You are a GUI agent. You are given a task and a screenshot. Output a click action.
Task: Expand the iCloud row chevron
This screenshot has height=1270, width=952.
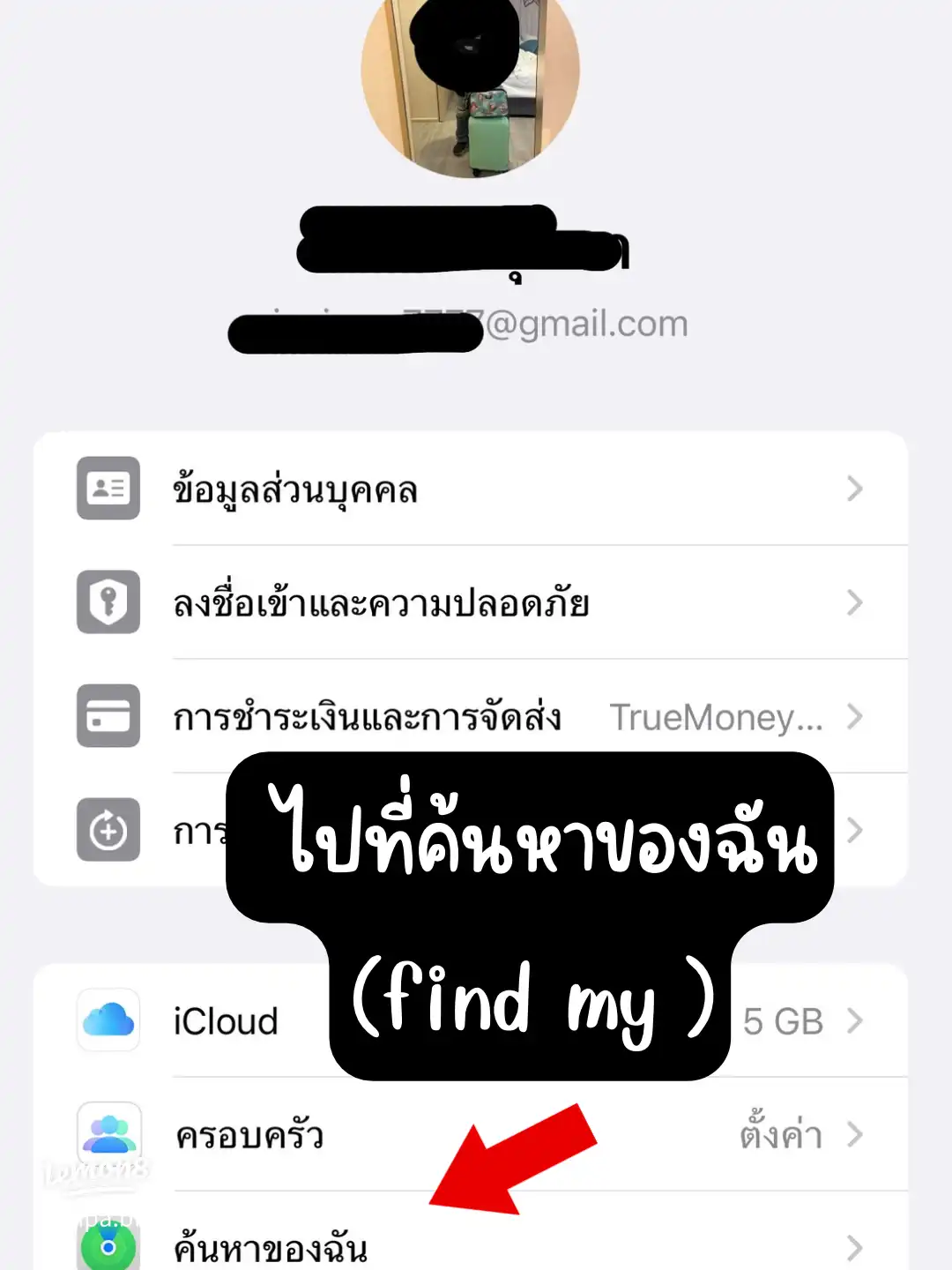(852, 1021)
